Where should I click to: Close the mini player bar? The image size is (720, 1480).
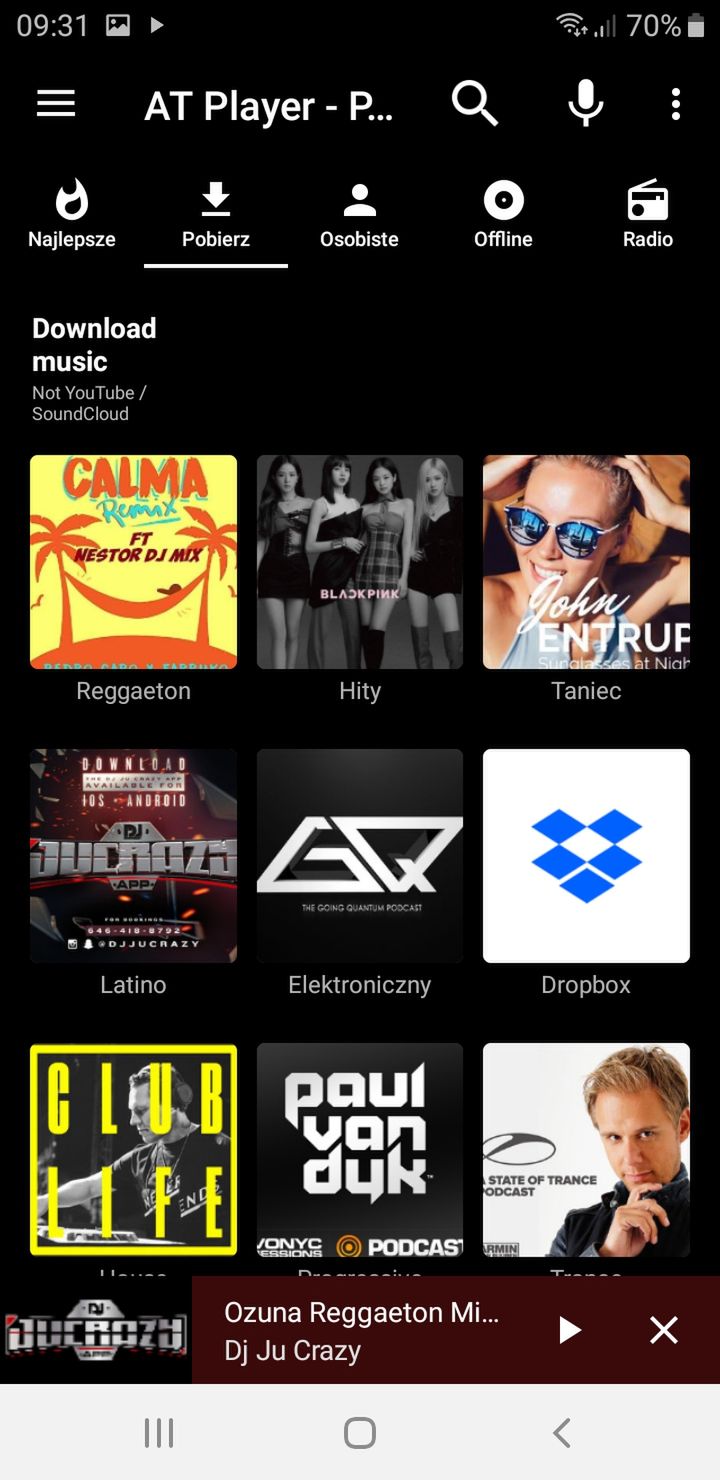pos(664,1330)
